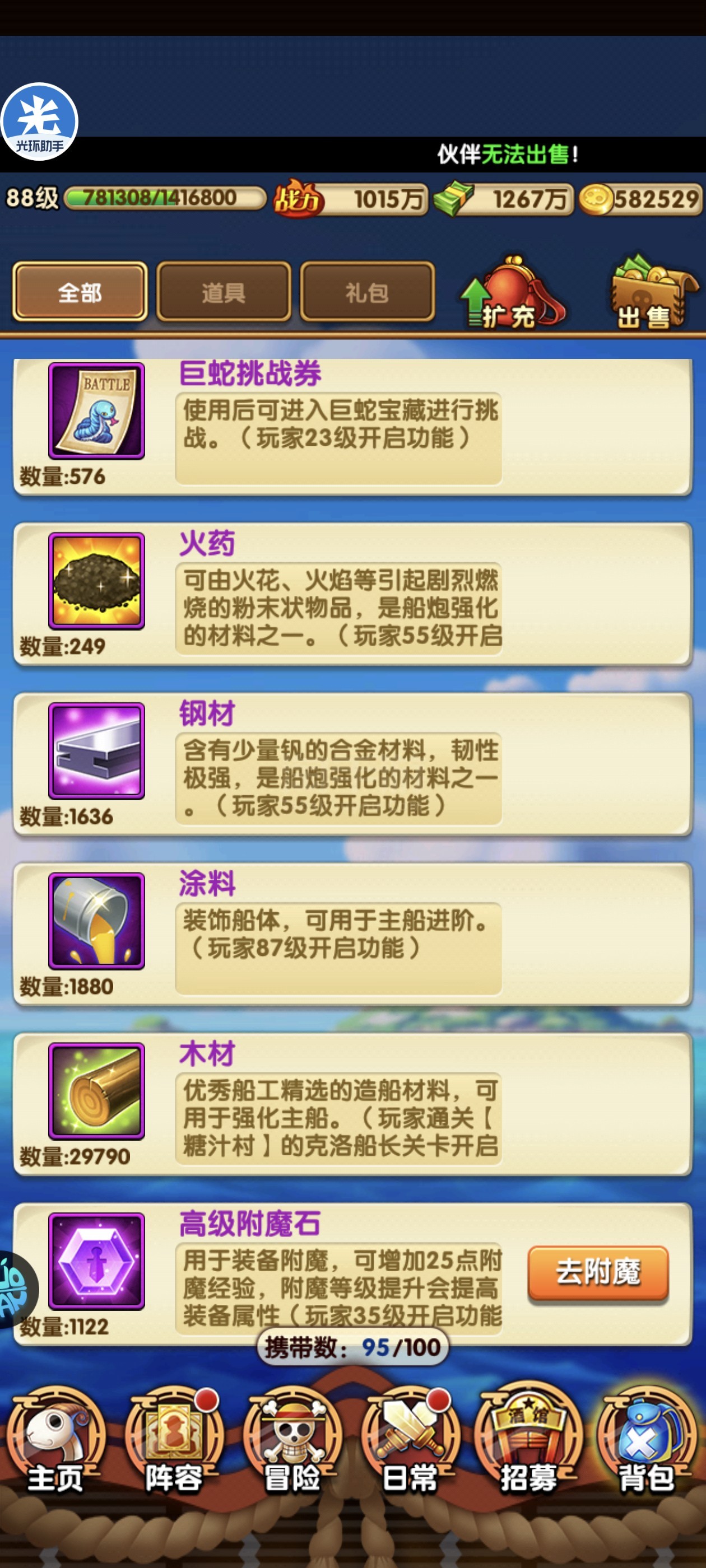Select the 火药 item
This screenshot has width=706, height=1568.
pos(352,594)
